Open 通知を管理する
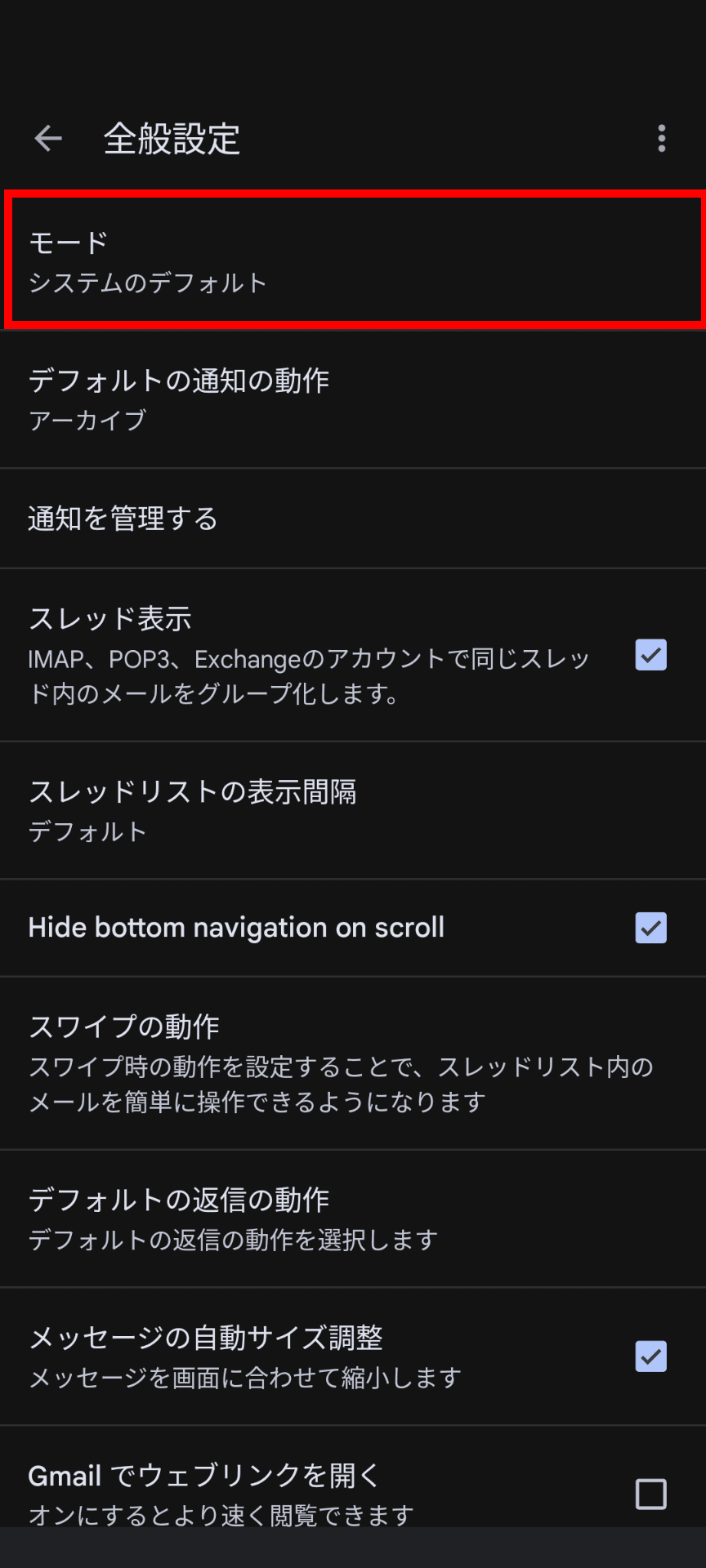 click(x=353, y=519)
